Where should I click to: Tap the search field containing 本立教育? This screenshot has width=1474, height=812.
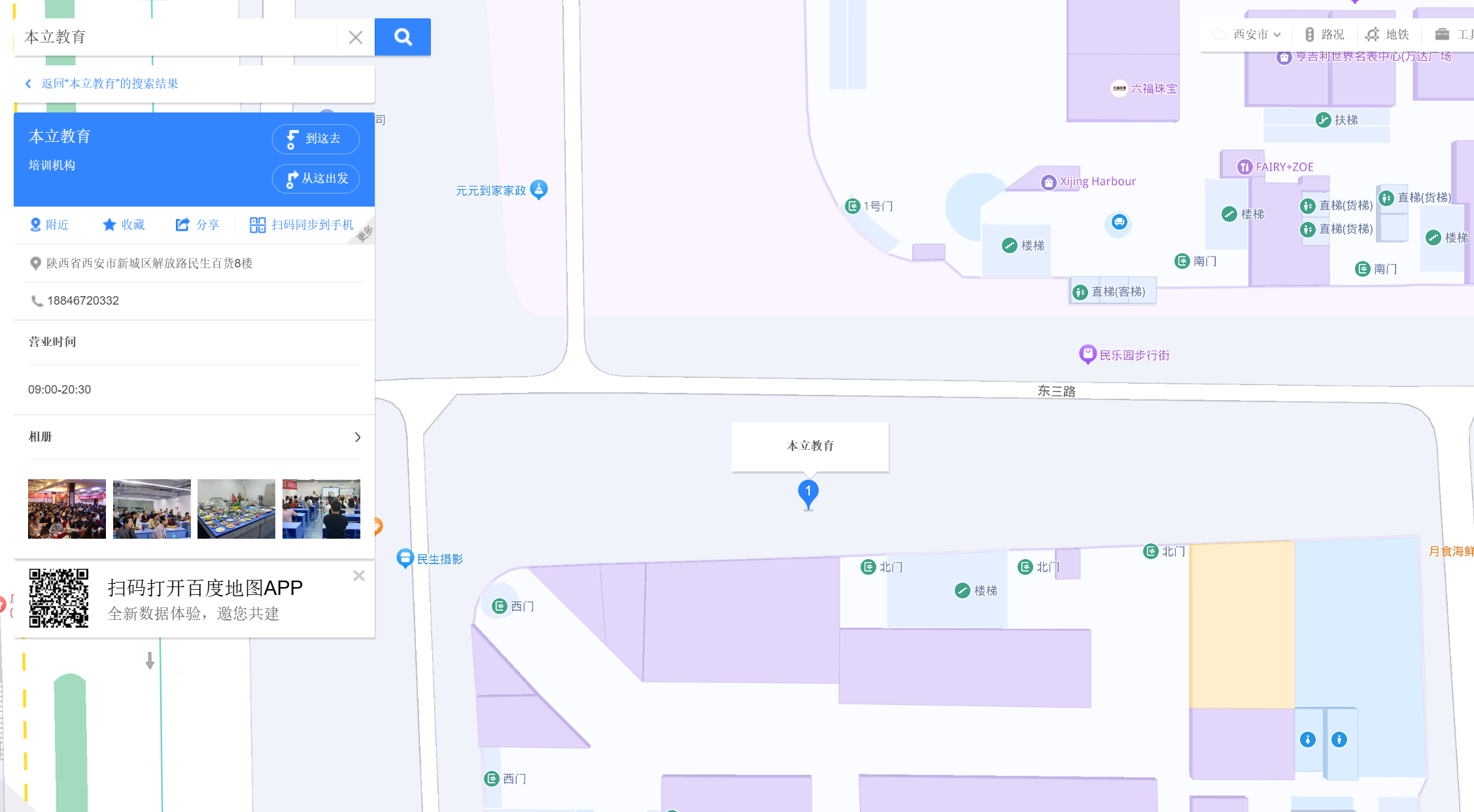click(177, 37)
